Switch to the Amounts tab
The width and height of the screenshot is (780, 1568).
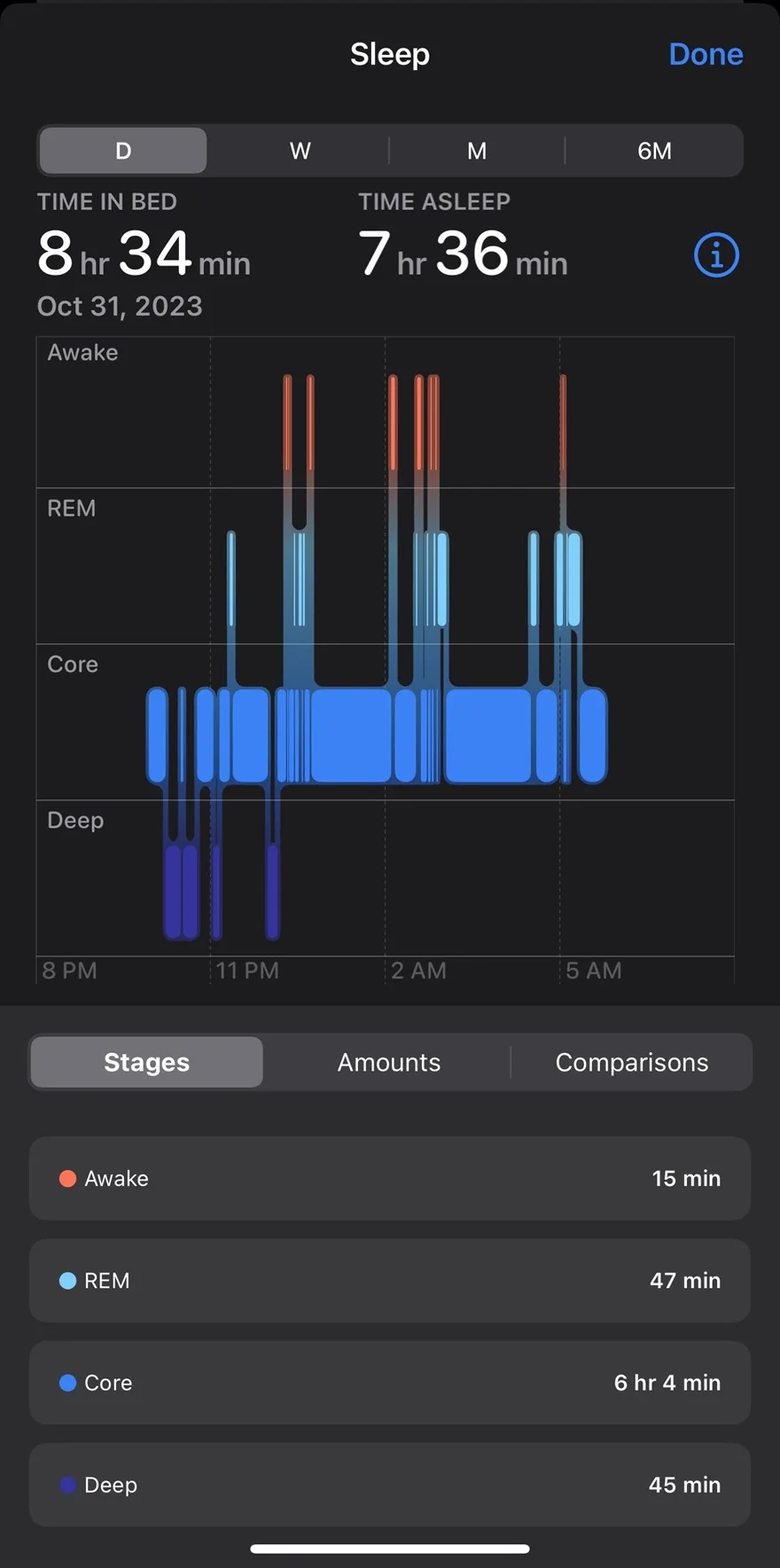(389, 1062)
